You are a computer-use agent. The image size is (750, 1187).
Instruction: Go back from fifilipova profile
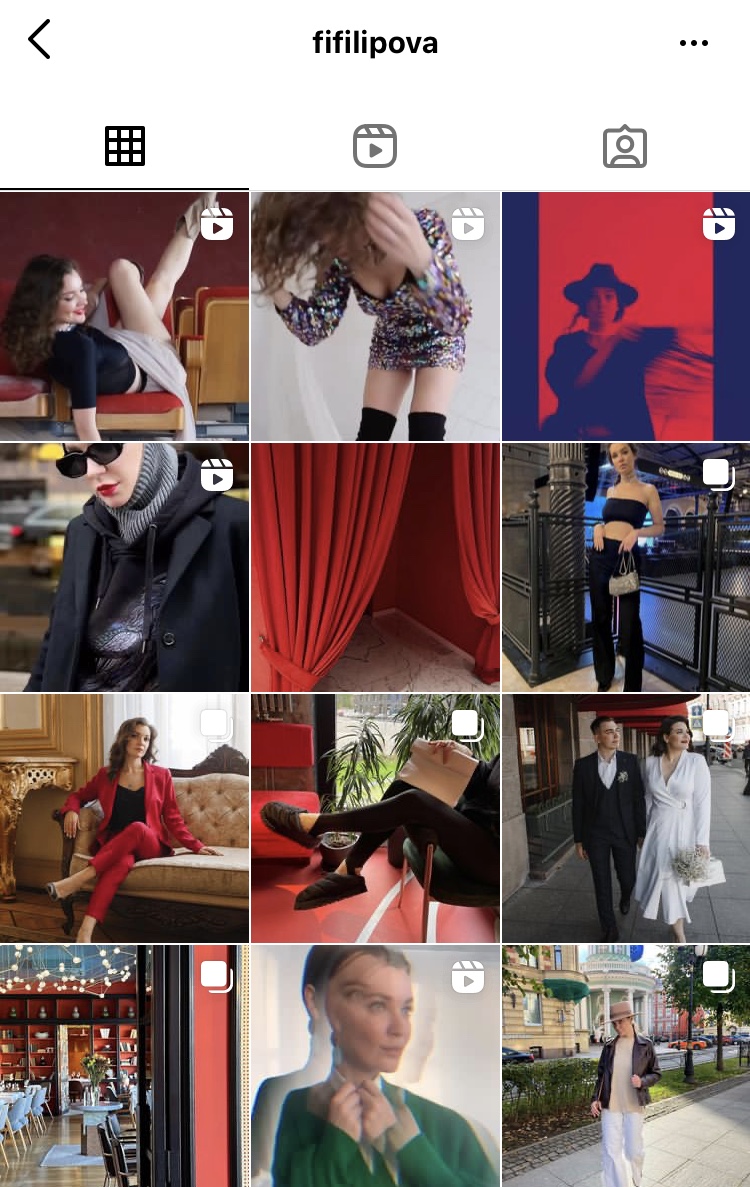(x=39, y=41)
